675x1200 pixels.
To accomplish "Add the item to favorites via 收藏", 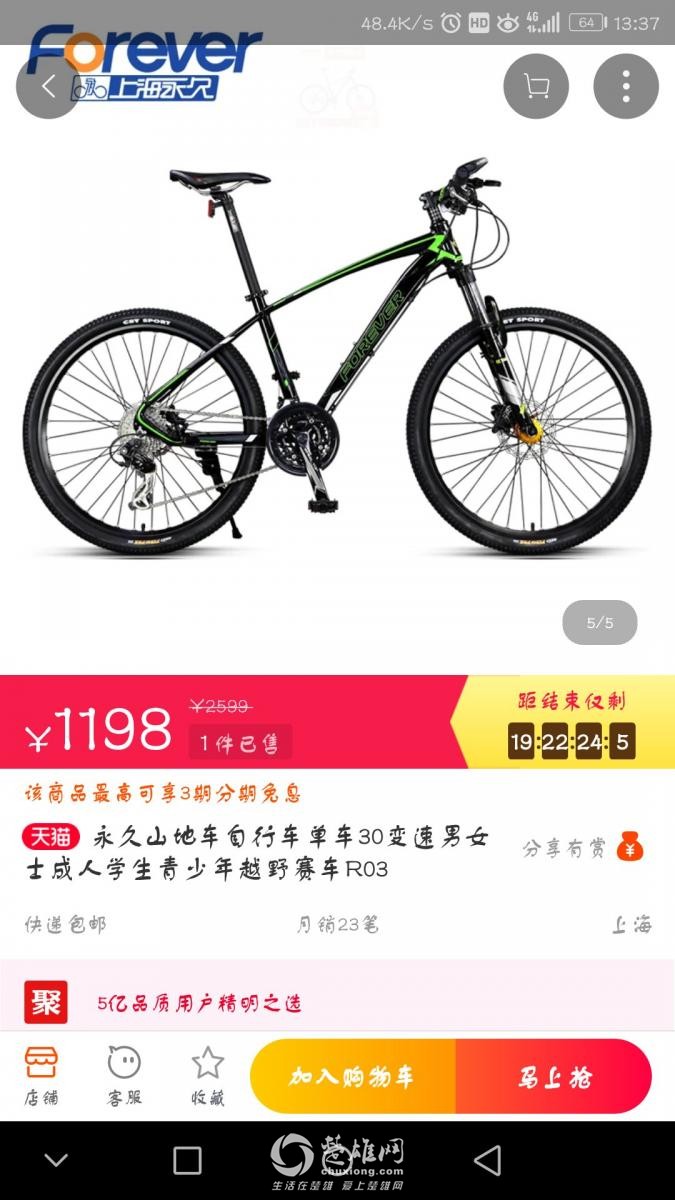I will [x=207, y=1076].
